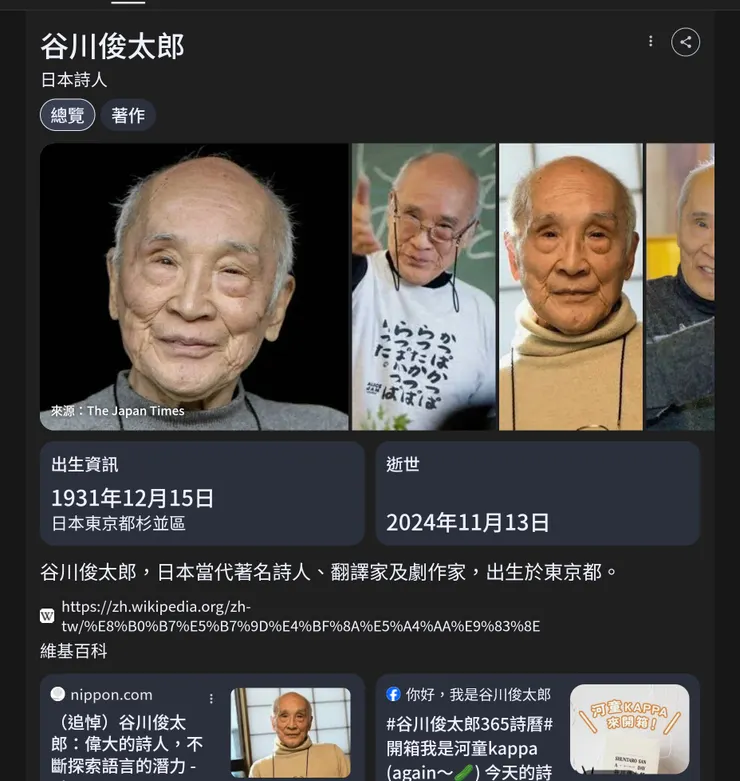Screen dimensions: 740x781
Task: Select the 出生資訊 information card
Action: point(202,492)
